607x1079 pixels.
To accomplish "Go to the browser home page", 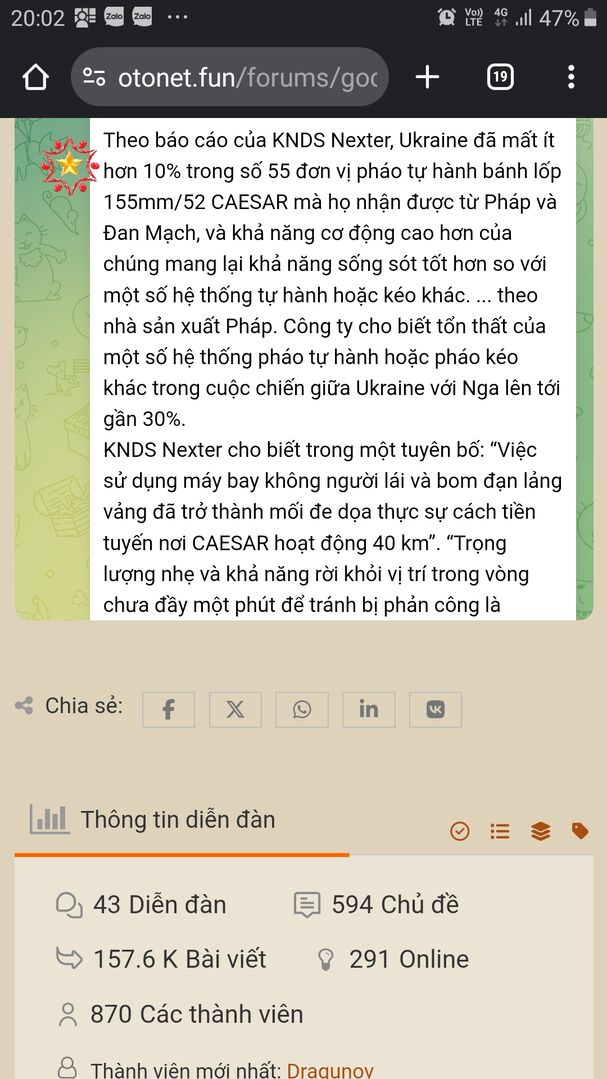I will (x=36, y=78).
